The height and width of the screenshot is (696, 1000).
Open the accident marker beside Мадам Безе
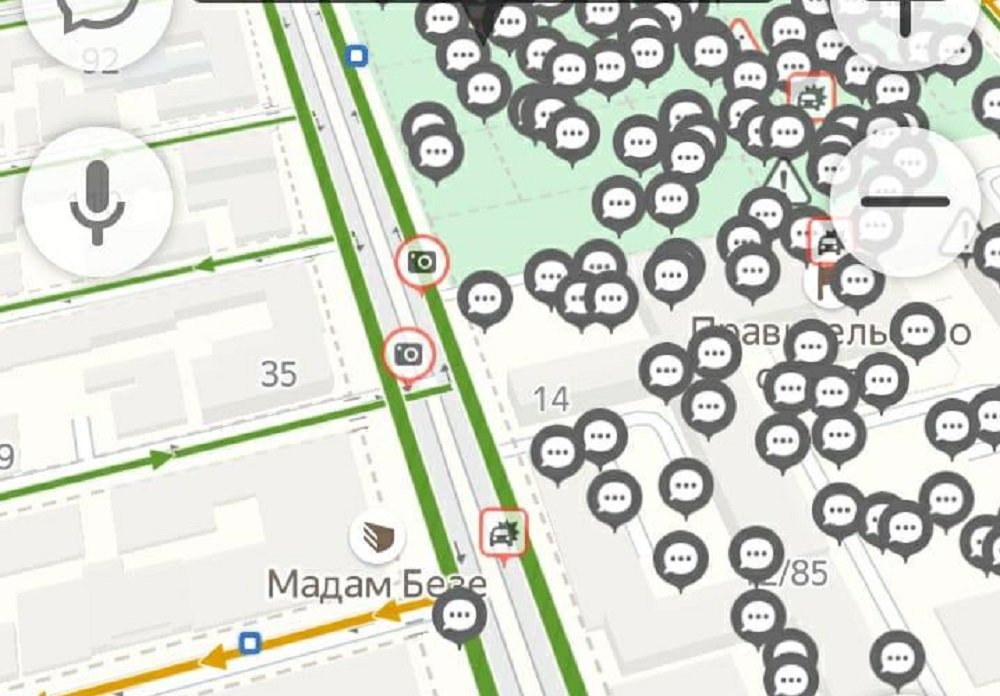coord(502,532)
